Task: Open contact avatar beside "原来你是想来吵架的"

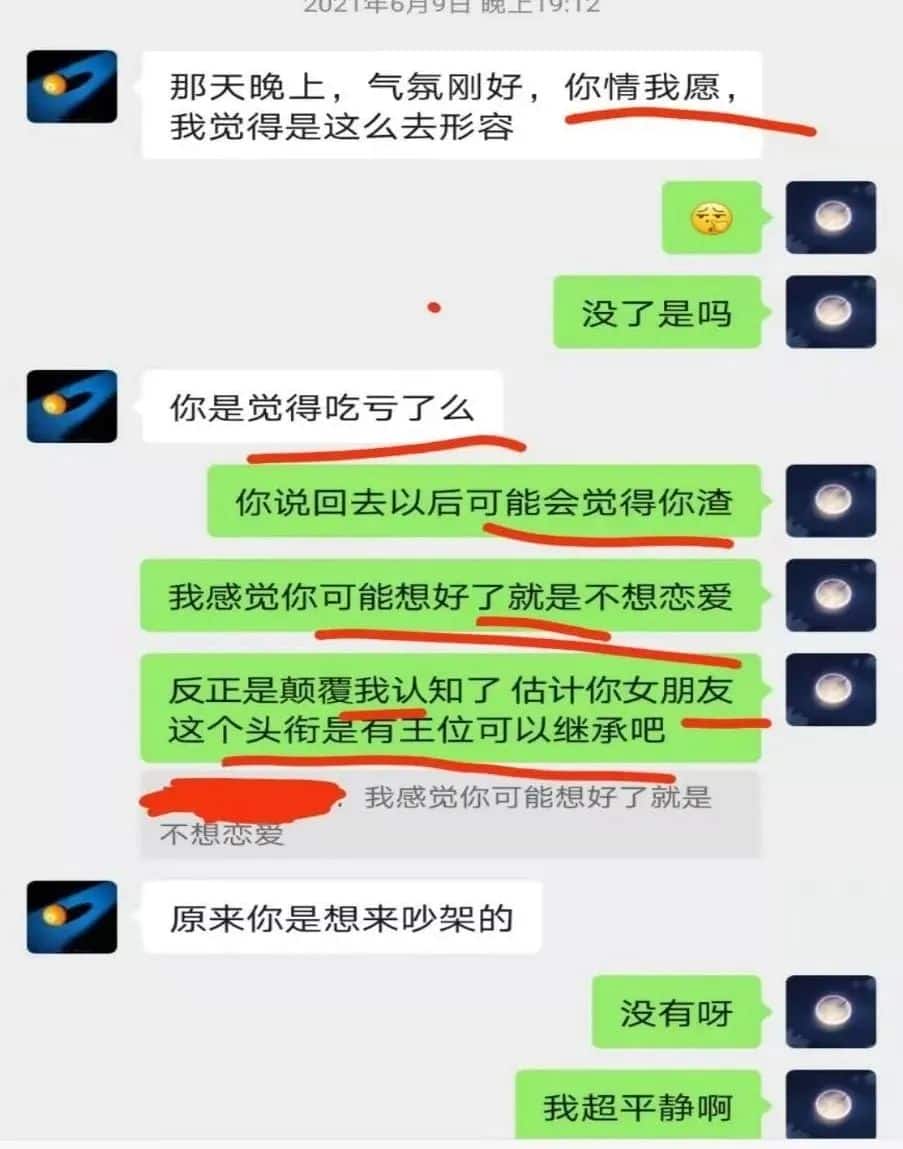Action: 71,916
